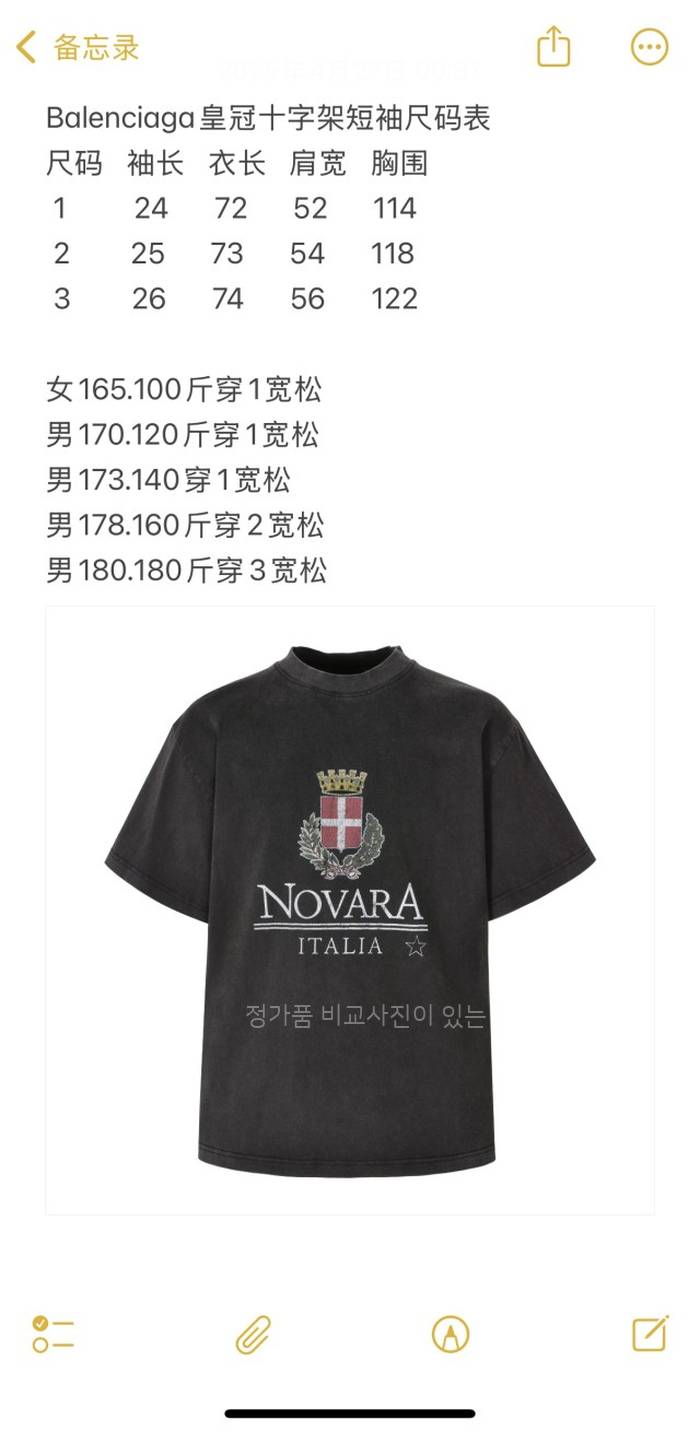The image size is (700, 1432).
Task: Open the more options menu
Action: point(649,47)
